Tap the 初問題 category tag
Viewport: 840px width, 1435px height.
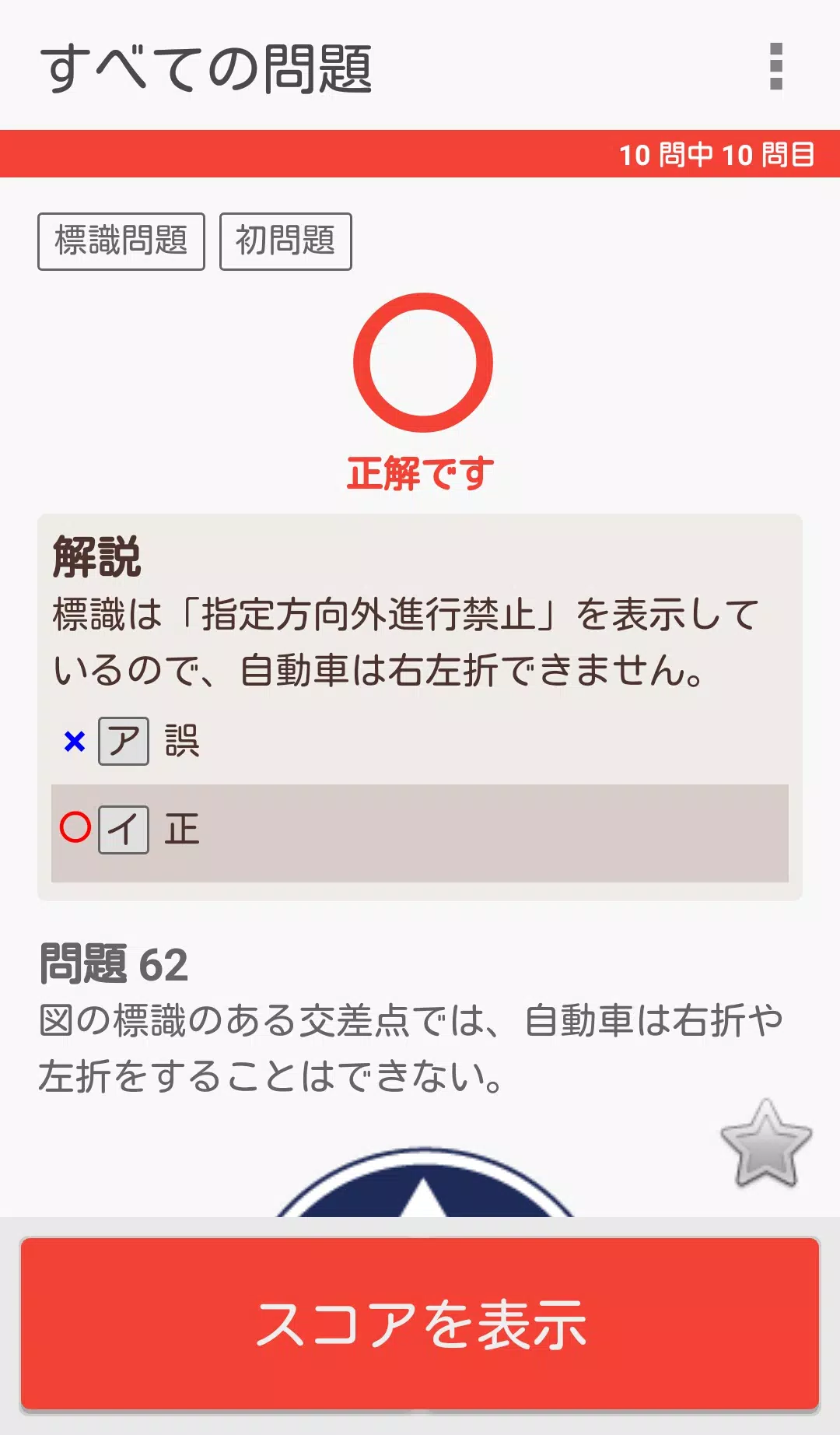coord(285,240)
